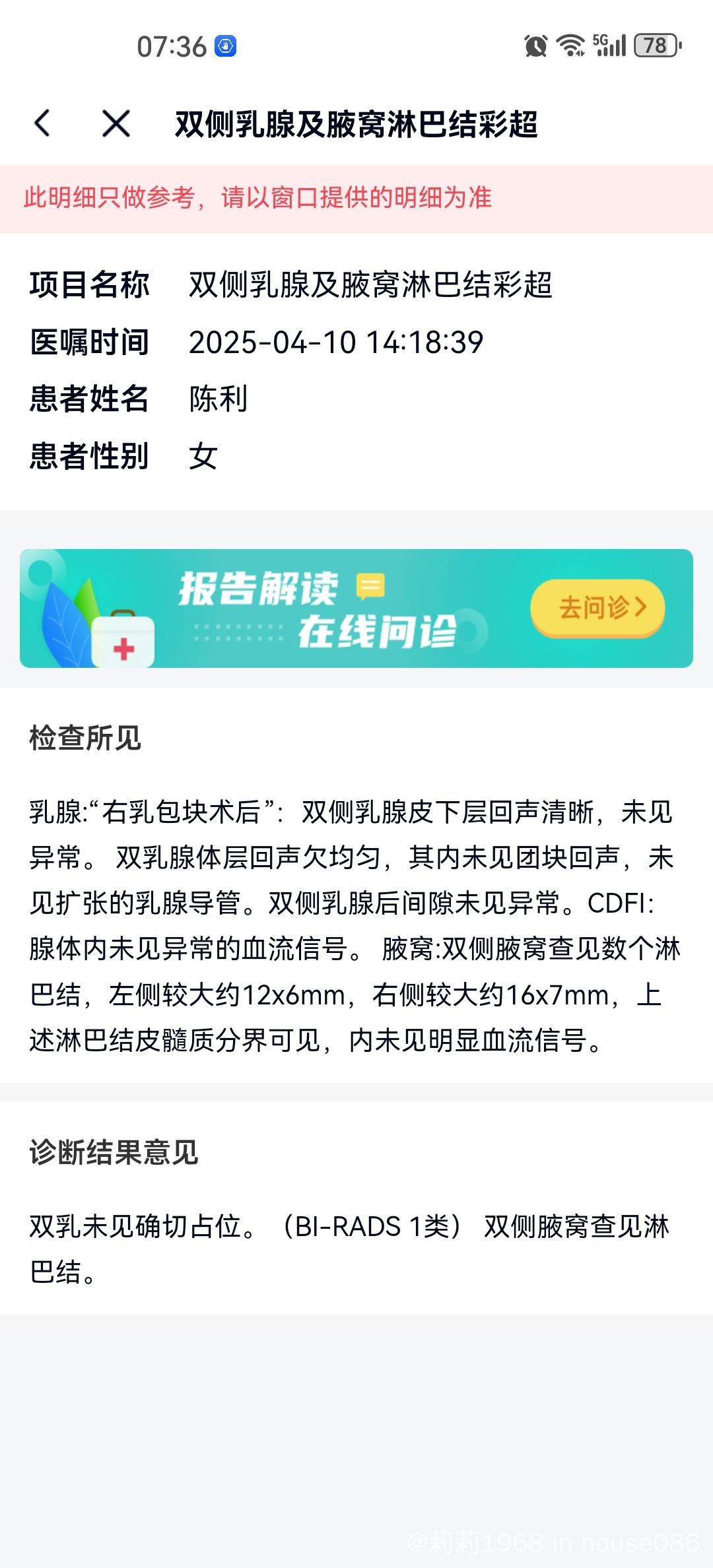The width and height of the screenshot is (713, 1568).
Task: Close the report page with X
Action: [x=116, y=123]
